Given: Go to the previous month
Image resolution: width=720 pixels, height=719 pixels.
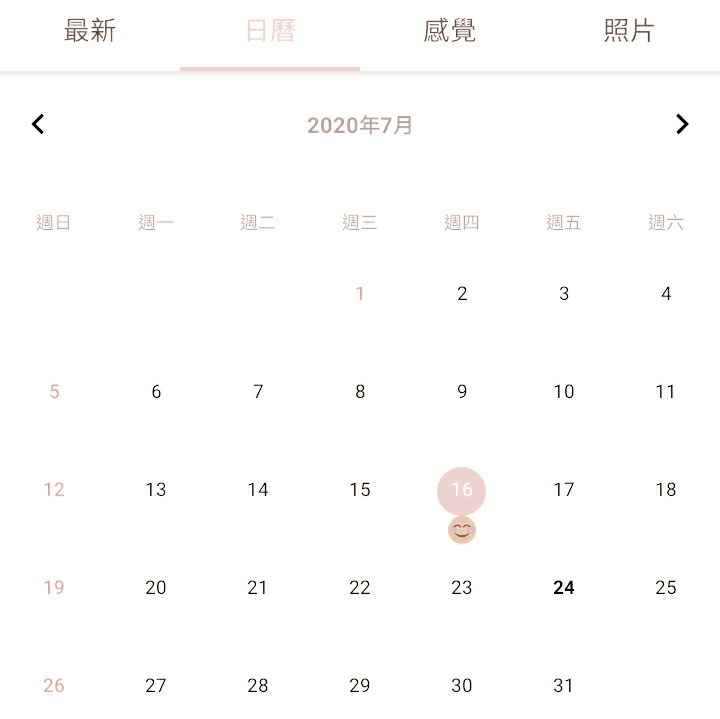Looking at the screenshot, I should click(x=38, y=124).
